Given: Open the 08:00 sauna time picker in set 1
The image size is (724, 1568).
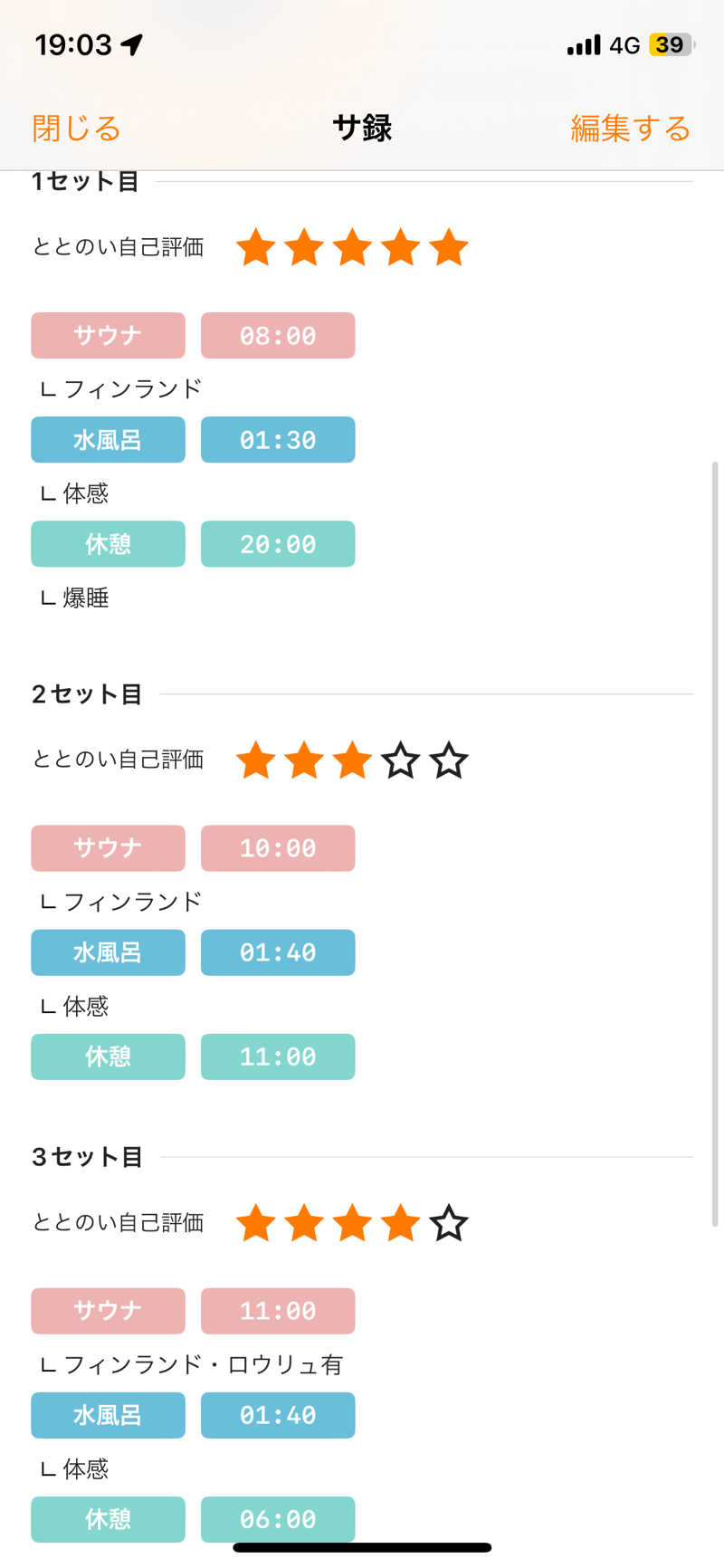Looking at the screenshot, I should coord(278,335).
